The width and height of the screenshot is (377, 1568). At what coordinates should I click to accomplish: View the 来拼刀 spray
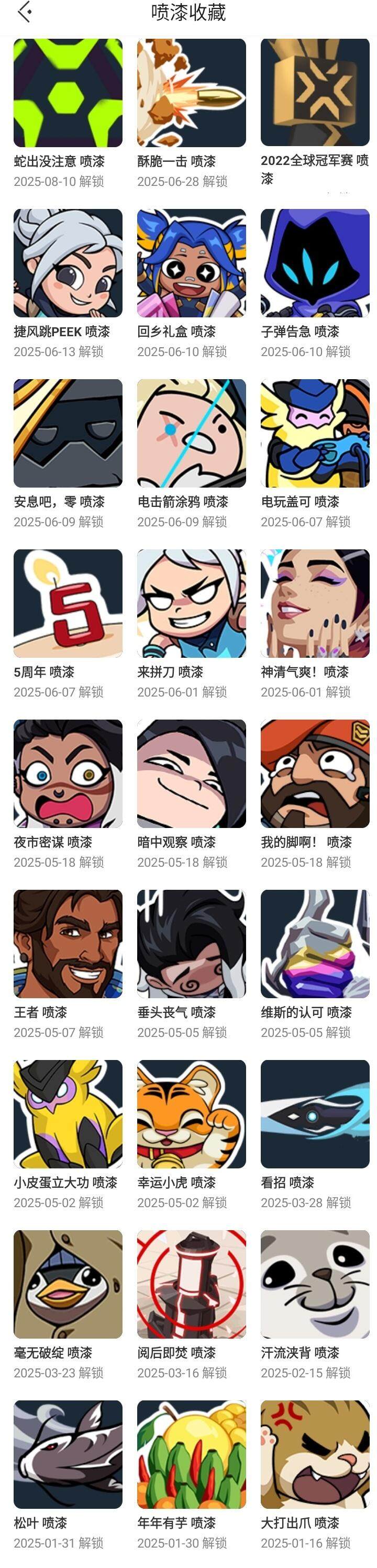[191, 603]
